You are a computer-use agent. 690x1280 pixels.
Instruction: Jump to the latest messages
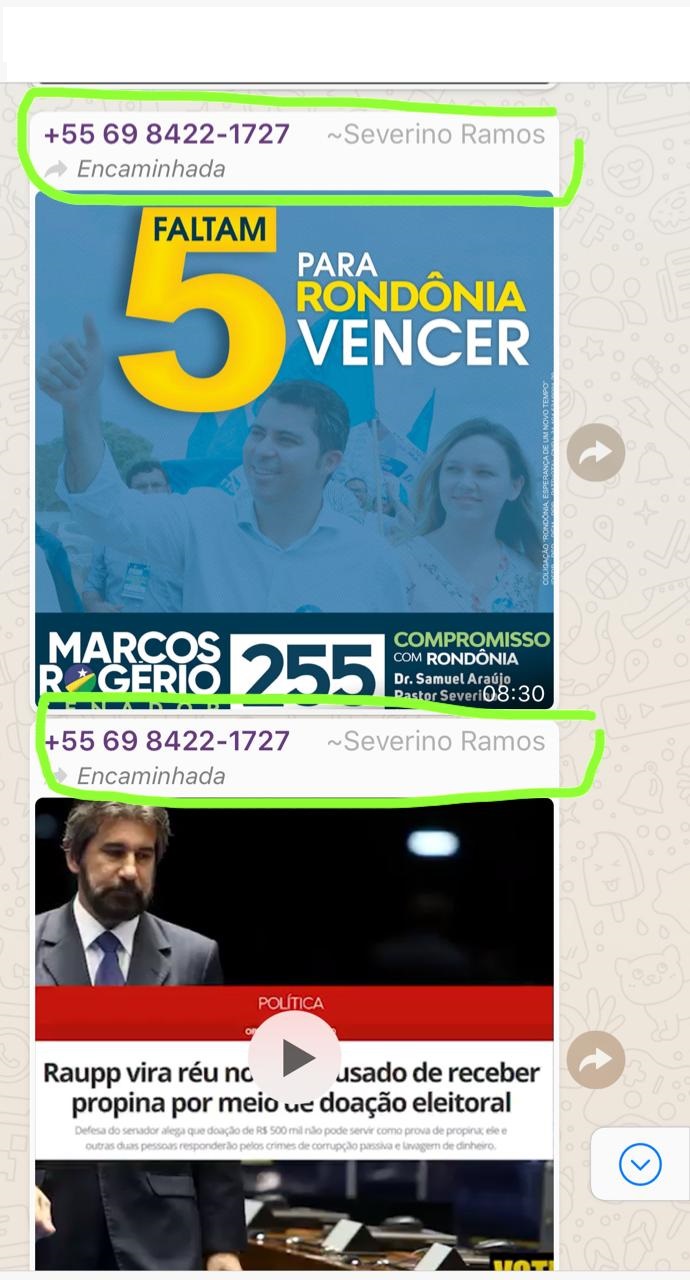(640, 1164)
